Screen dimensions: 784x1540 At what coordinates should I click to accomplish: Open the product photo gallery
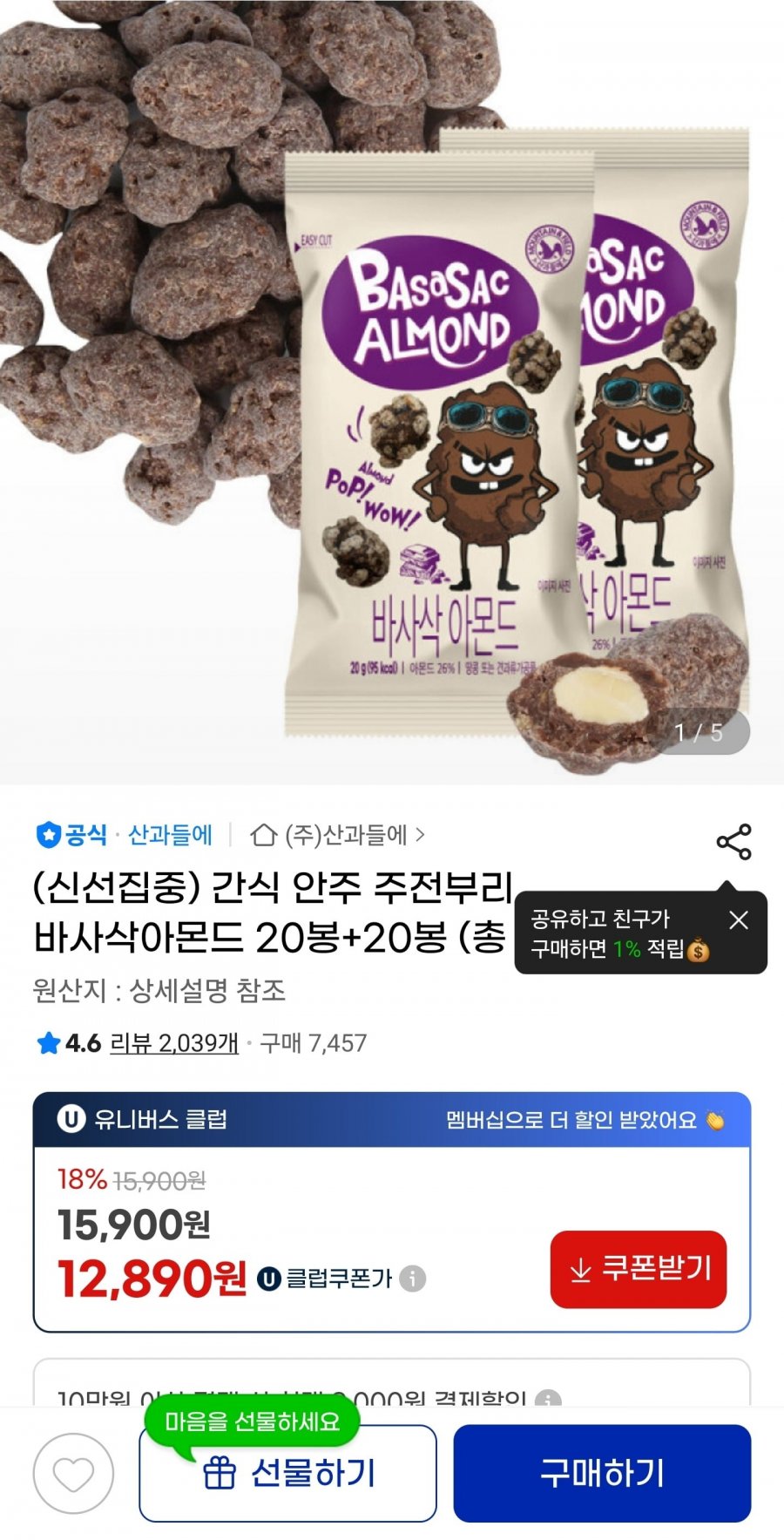point(392,392)
